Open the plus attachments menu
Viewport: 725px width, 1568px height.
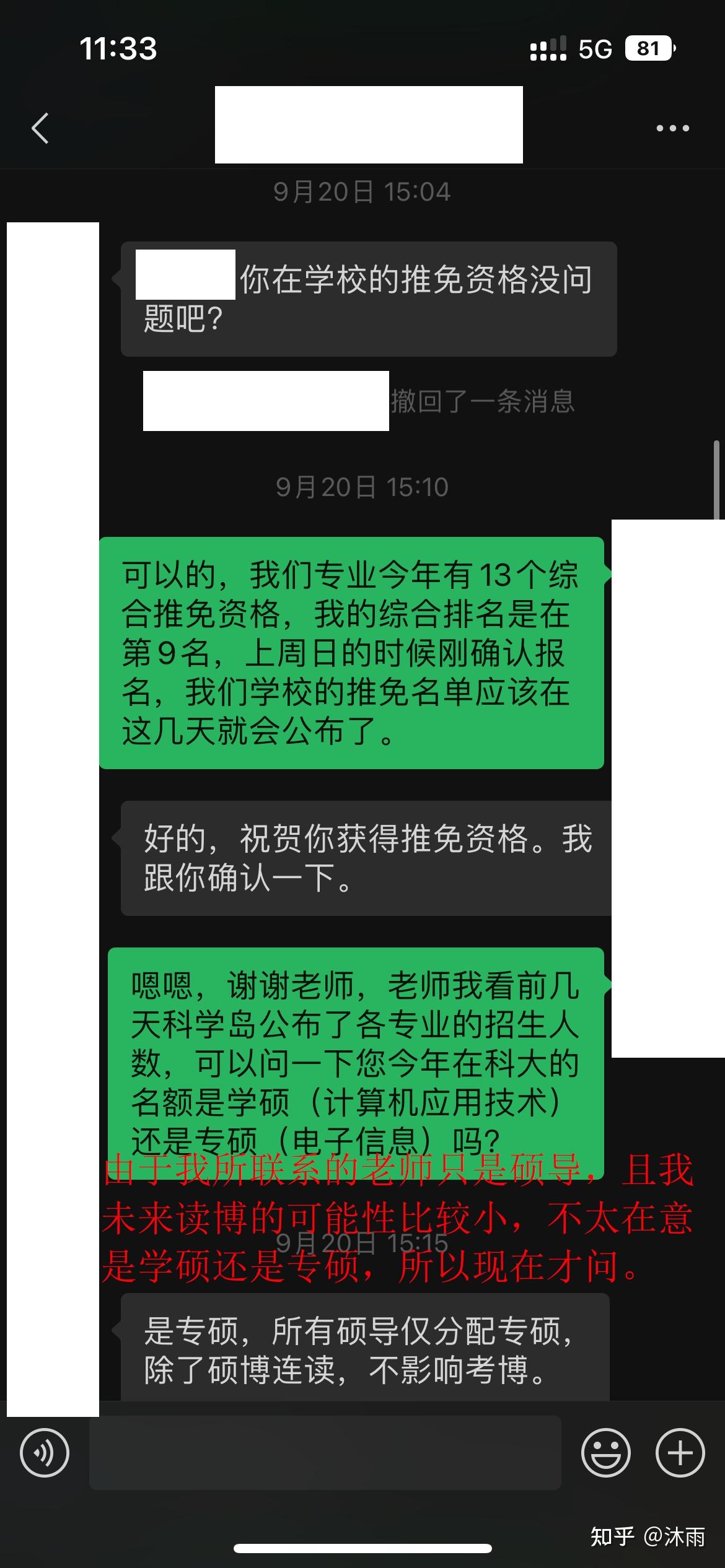[x=680, y=1453]
